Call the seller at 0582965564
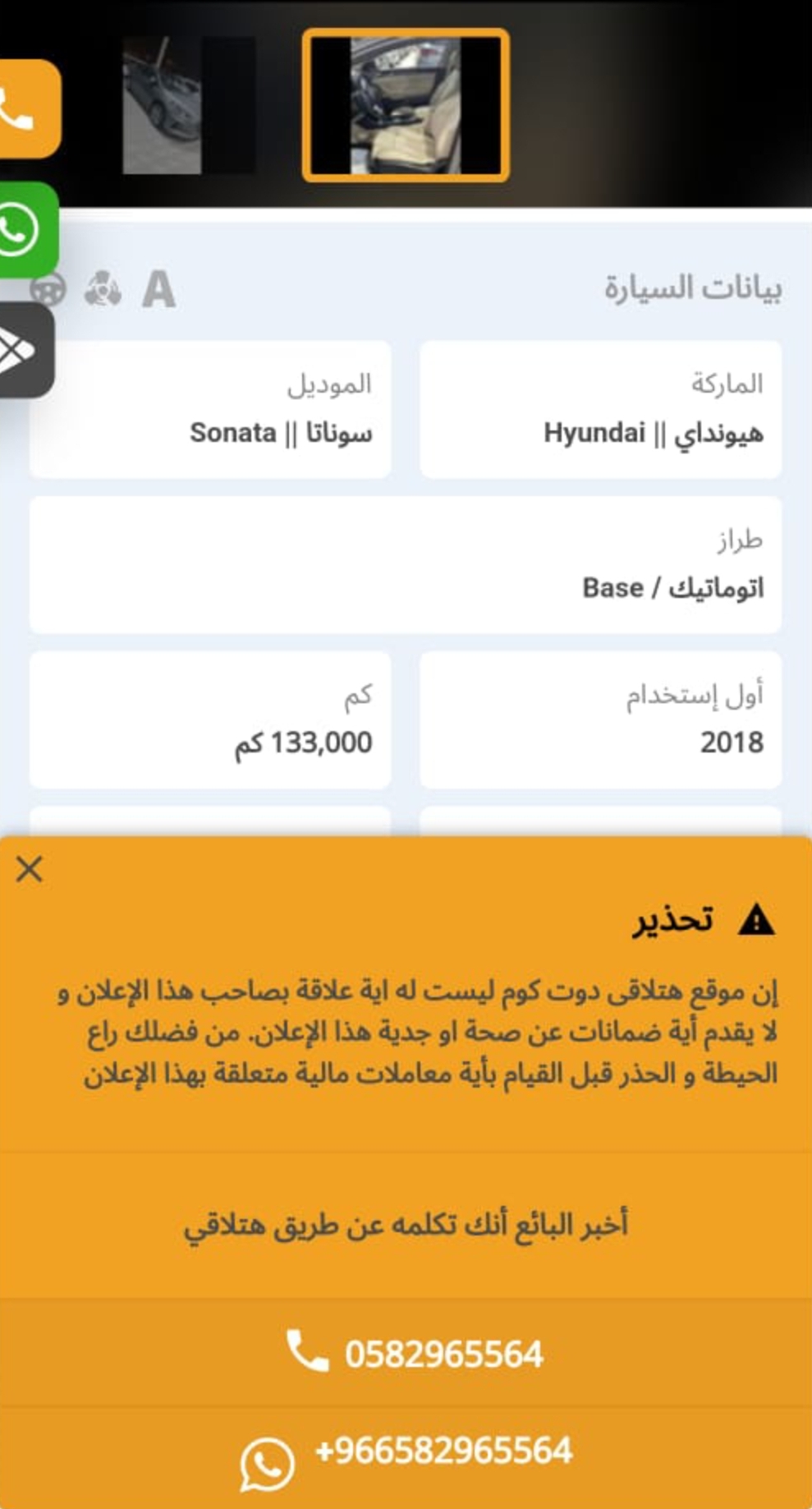 click(x=406, y=1353)
